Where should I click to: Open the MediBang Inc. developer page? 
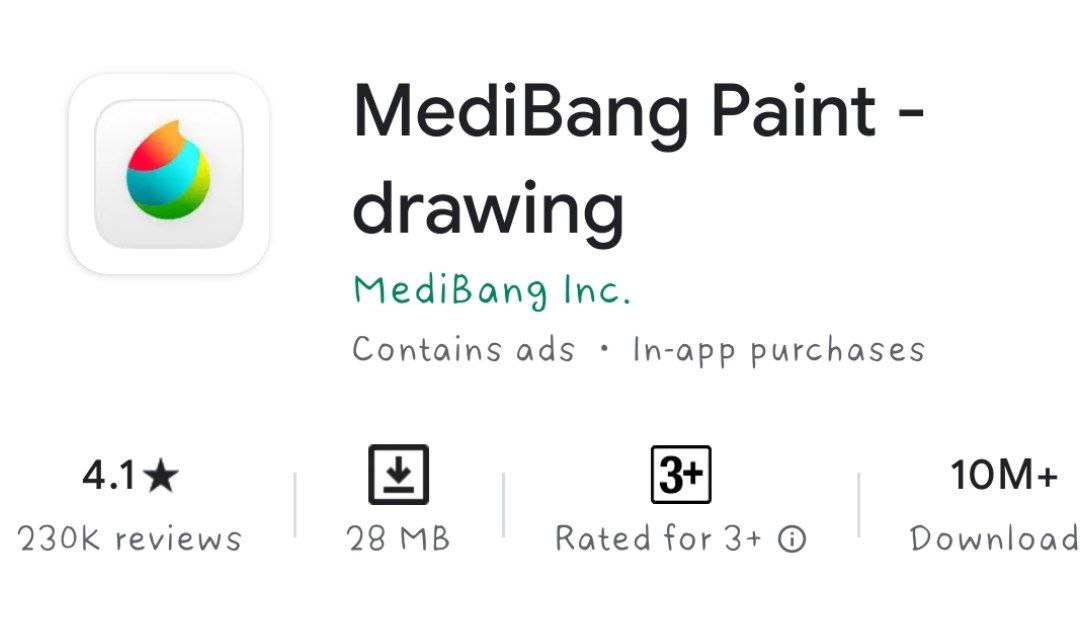pyautogui.click(x=492, y=291)
